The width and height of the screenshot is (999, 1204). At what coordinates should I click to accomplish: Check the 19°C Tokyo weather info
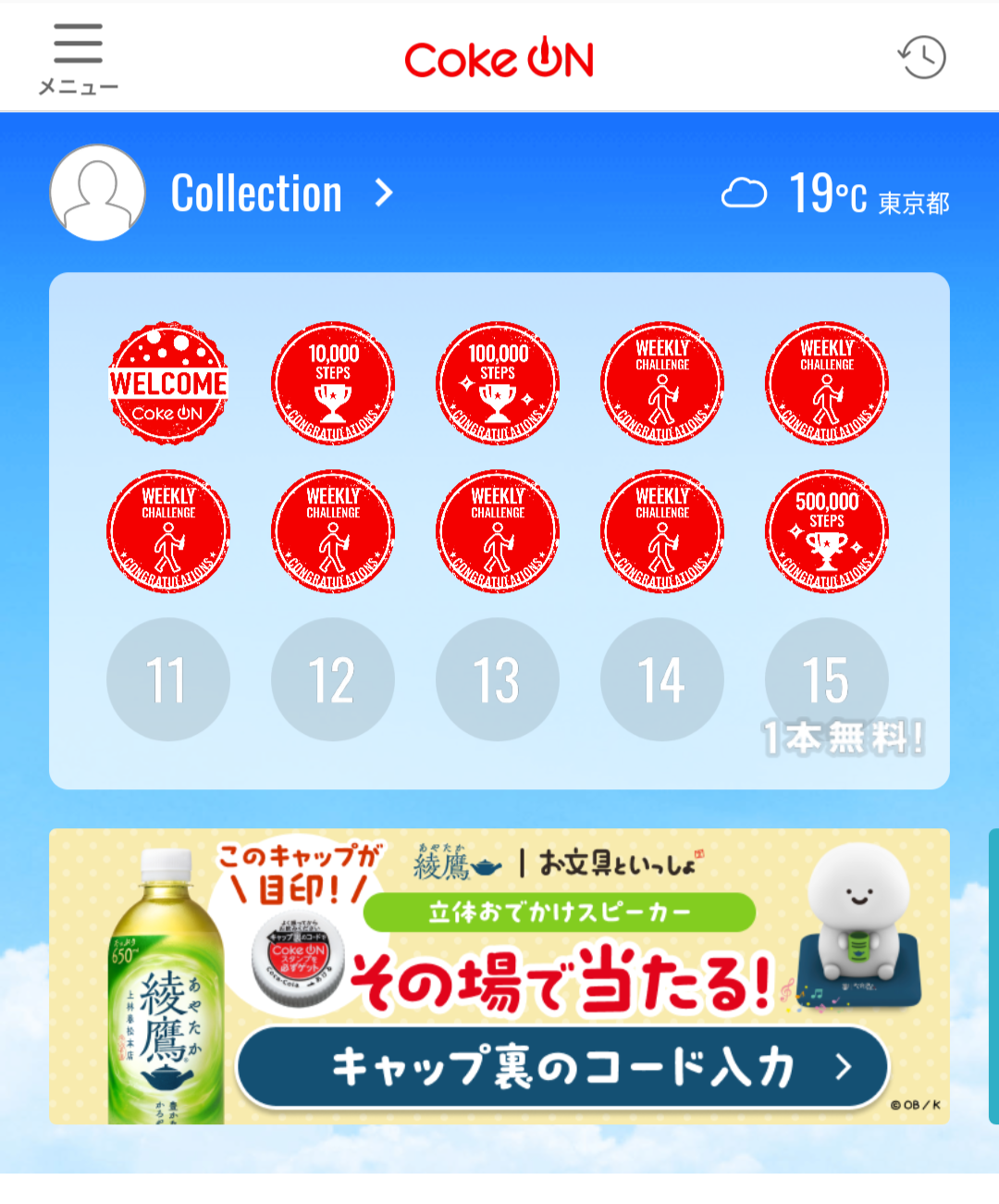tap(835, 194)
